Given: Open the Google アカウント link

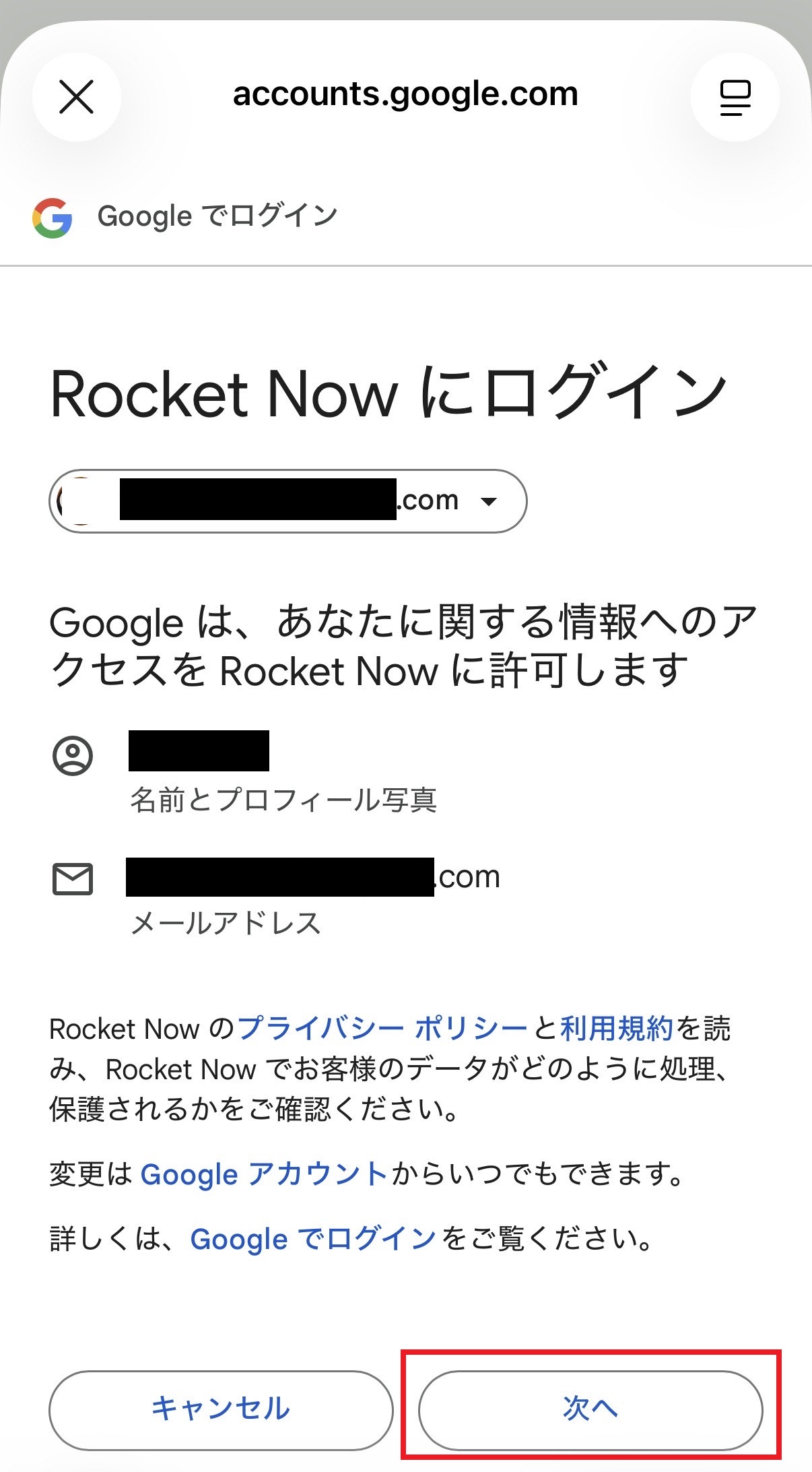Looking at the screenshot, I should (263, 1174).
